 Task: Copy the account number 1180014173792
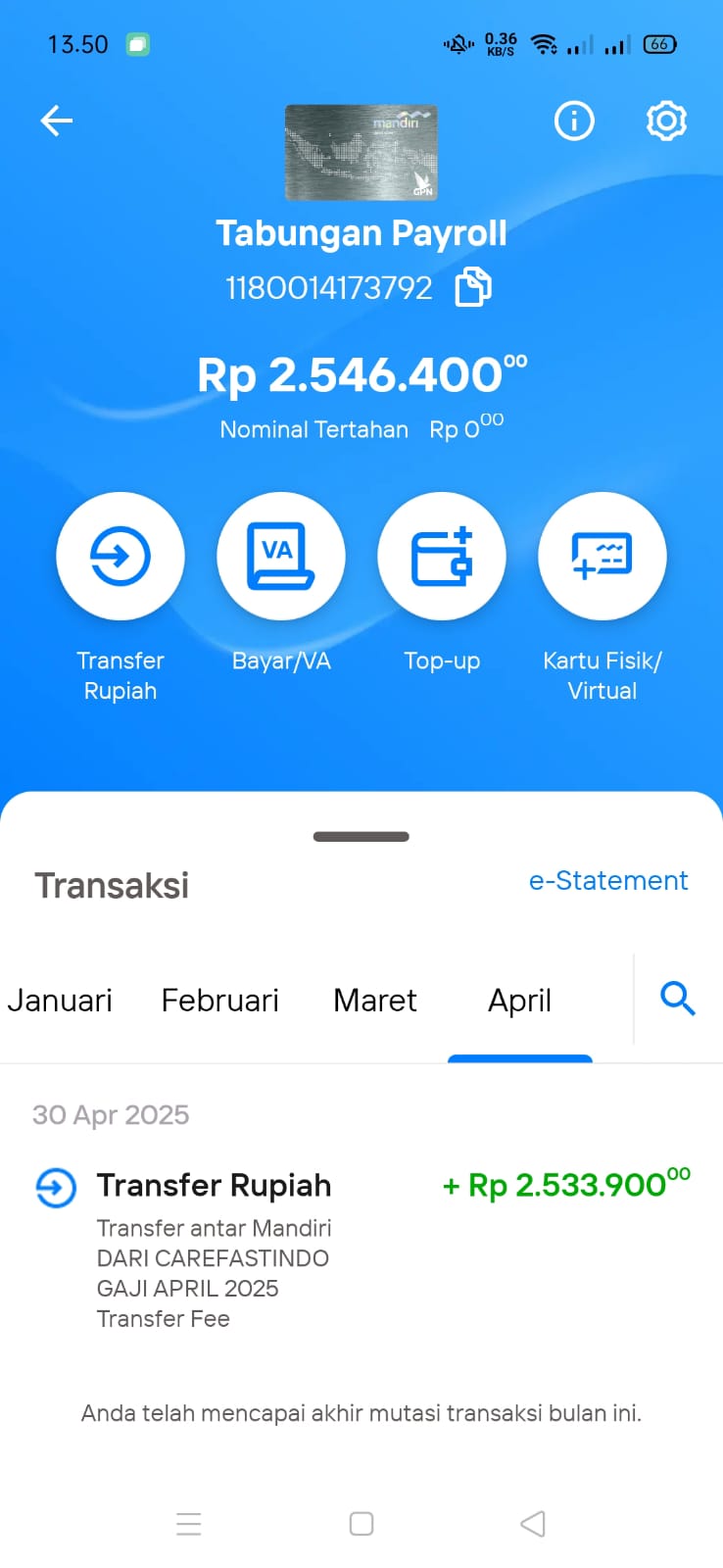473,287
